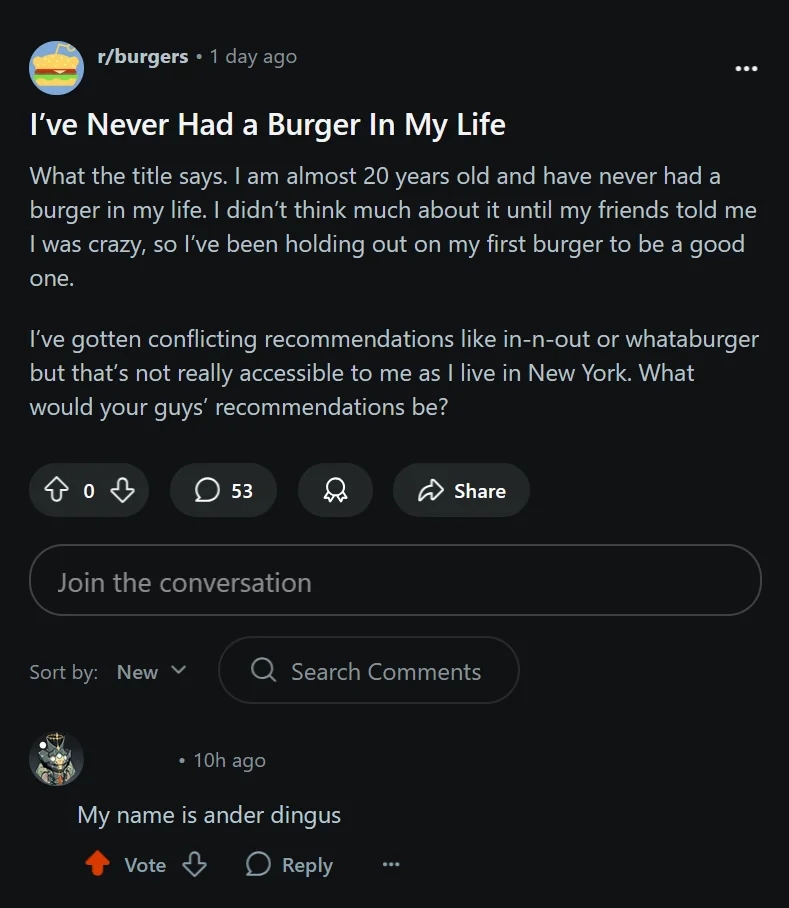This screenshot has width=789, height=908.
Task: Share the burger post
Action: 461,490
